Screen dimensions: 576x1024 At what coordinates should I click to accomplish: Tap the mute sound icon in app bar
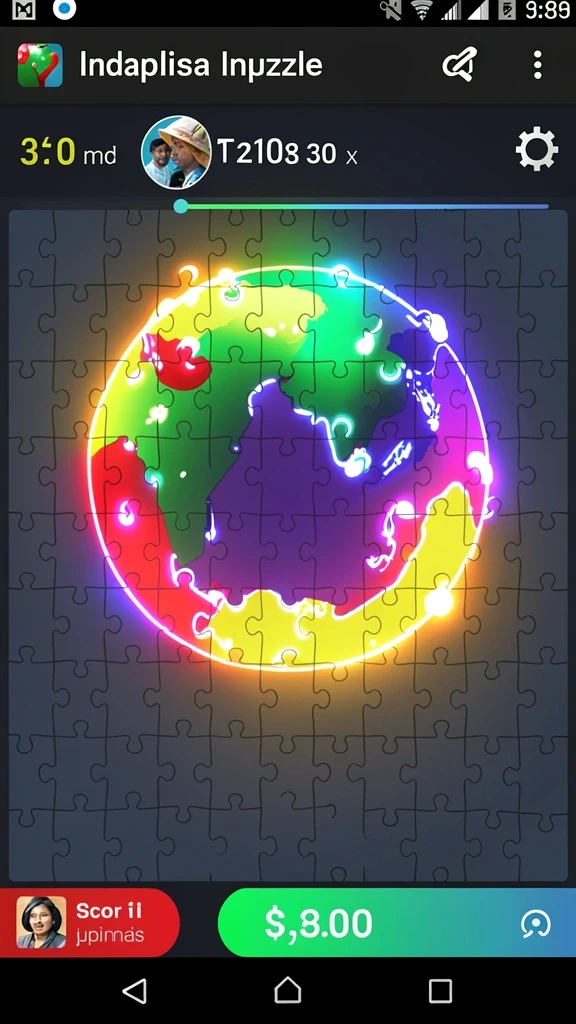460,65
